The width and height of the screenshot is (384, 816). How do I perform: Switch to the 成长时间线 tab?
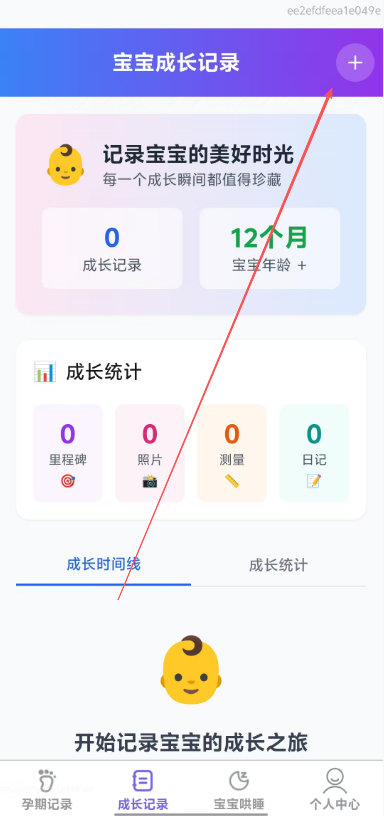pyautogui.click(x=104, y=565)
